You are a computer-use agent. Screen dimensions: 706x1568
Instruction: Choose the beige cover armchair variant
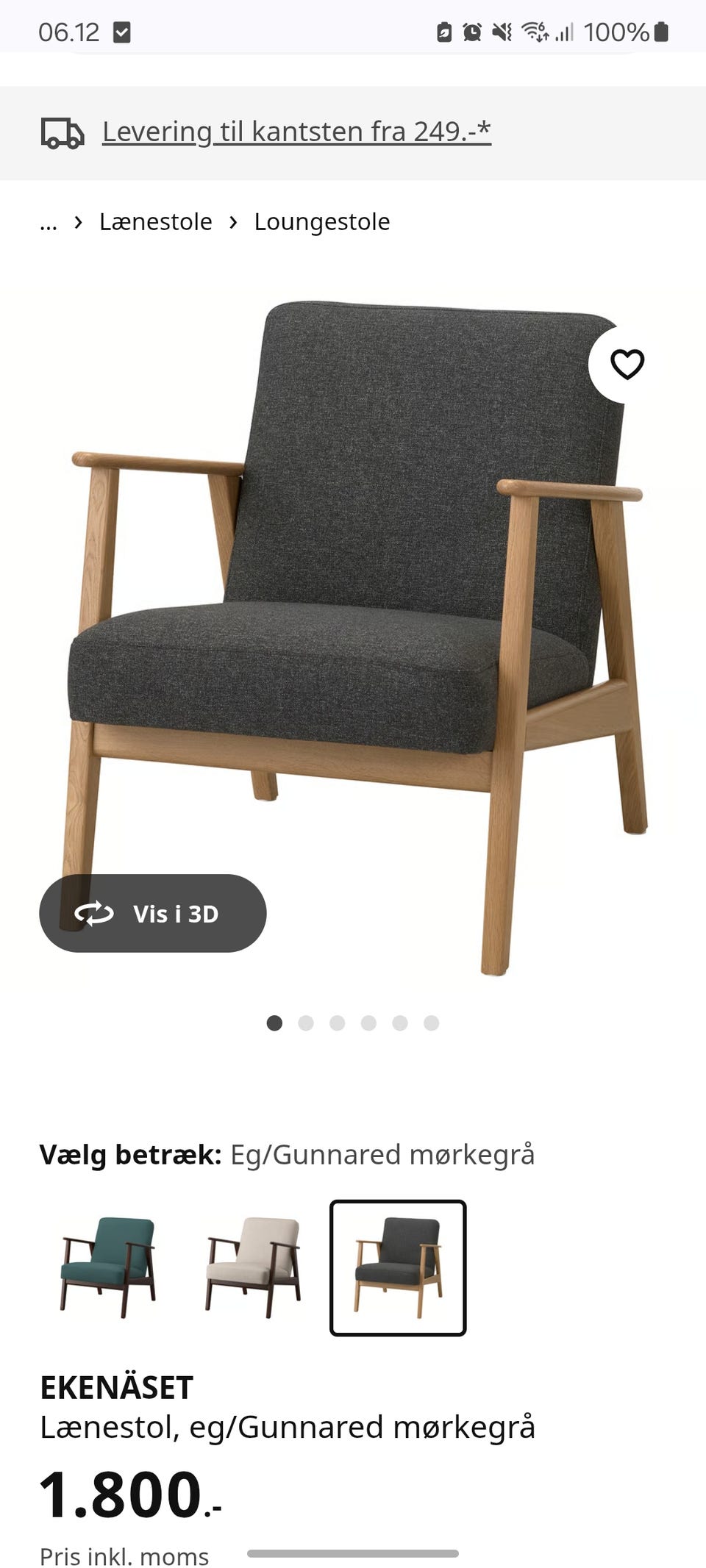[x=253, y=1267]
